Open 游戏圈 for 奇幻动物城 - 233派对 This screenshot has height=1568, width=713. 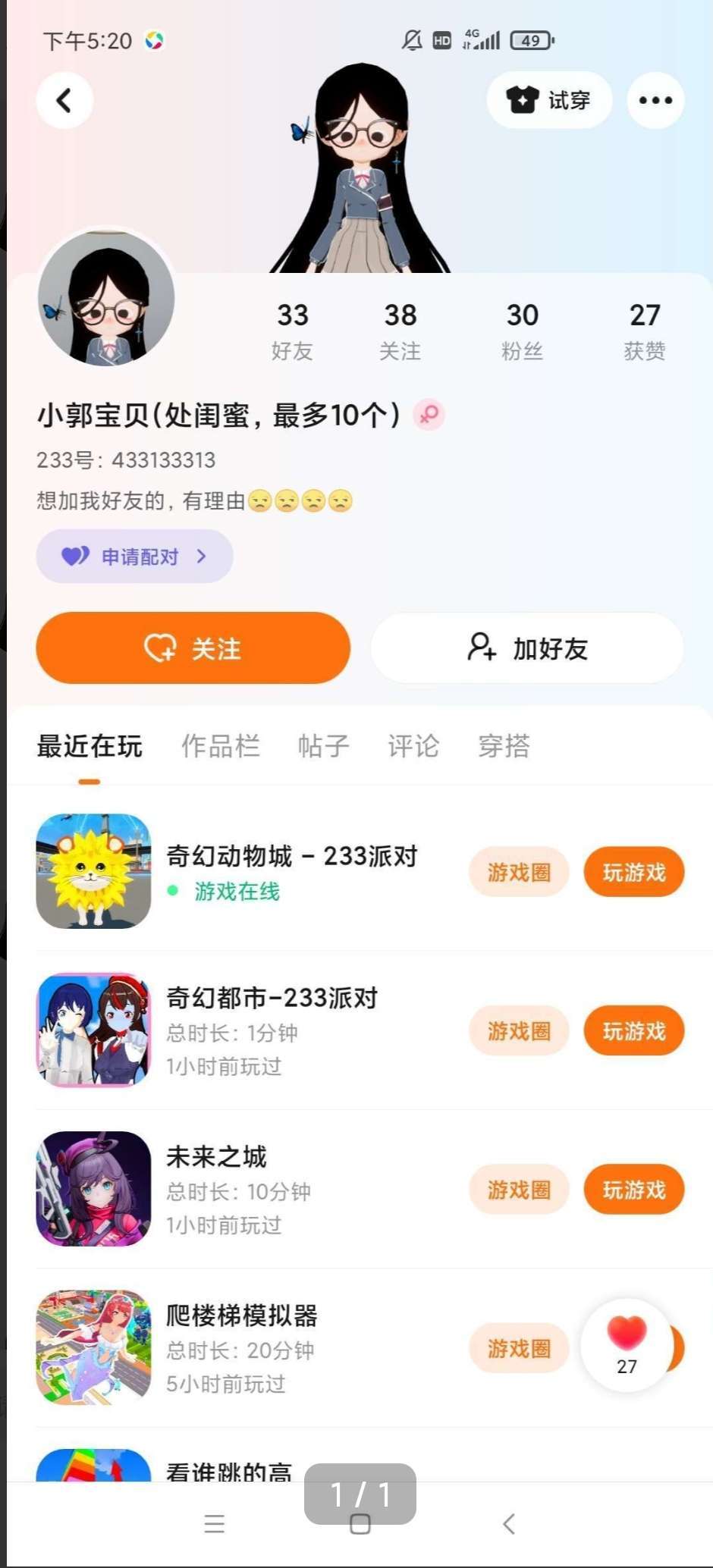pyautogui.click(x=519, y=872)
